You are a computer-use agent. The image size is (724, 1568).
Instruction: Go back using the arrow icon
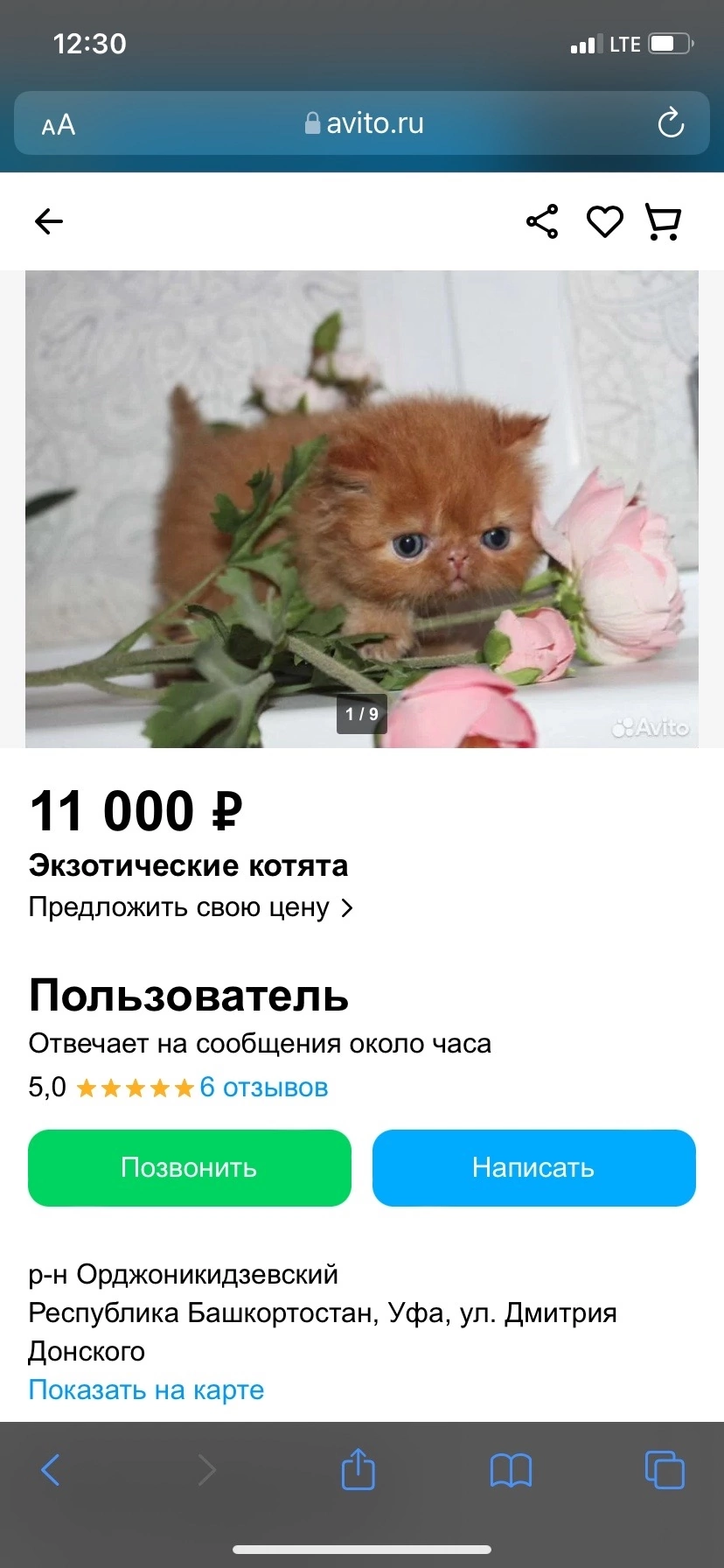(49, 221)
